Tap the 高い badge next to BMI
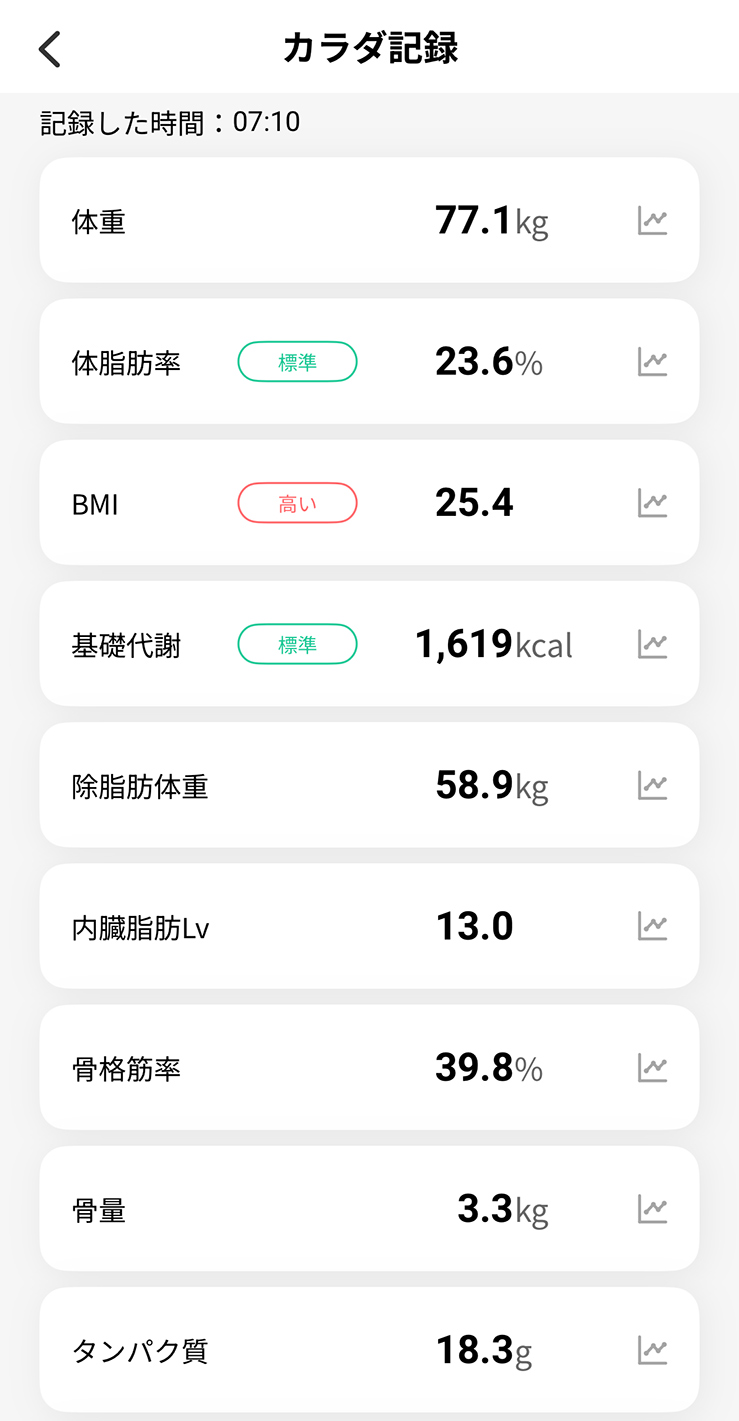The width and height of the screenshot is (739, 1421). point(297,502)
